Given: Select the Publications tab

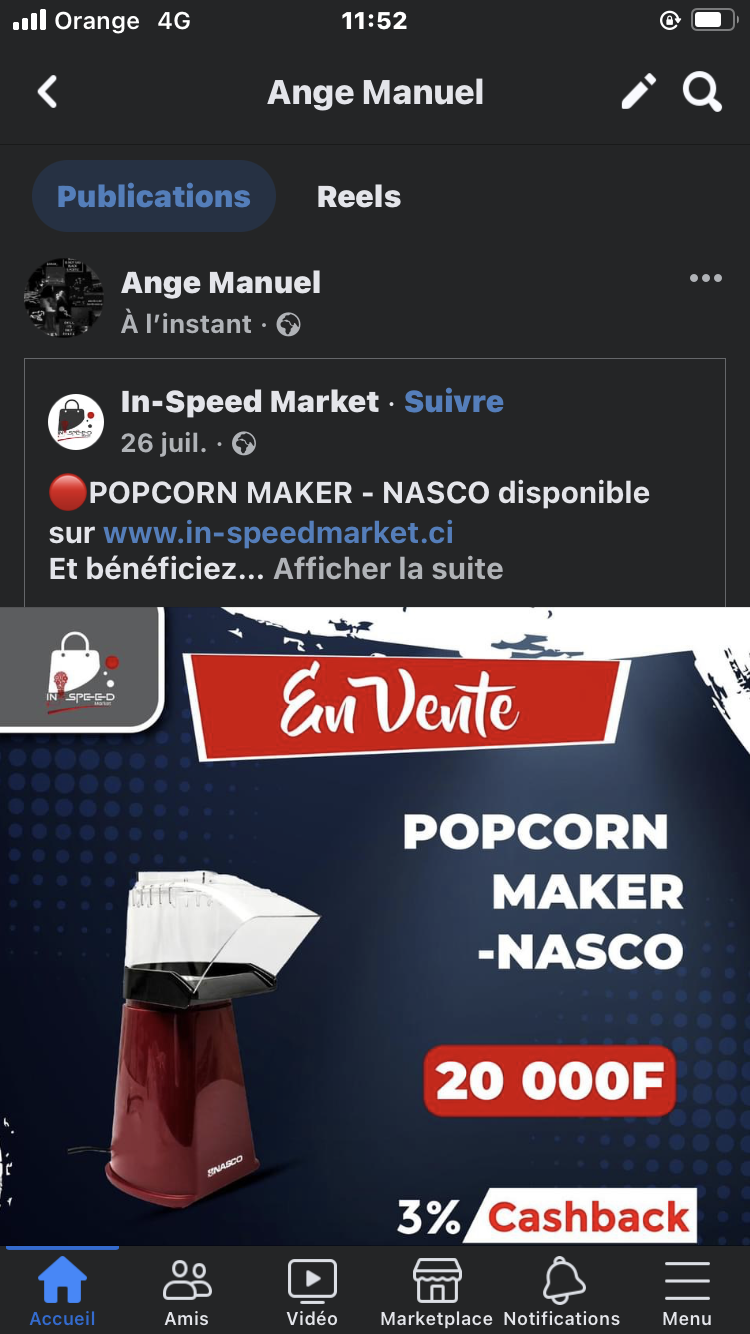Looking at the screenshot, I should coord(154,197).
